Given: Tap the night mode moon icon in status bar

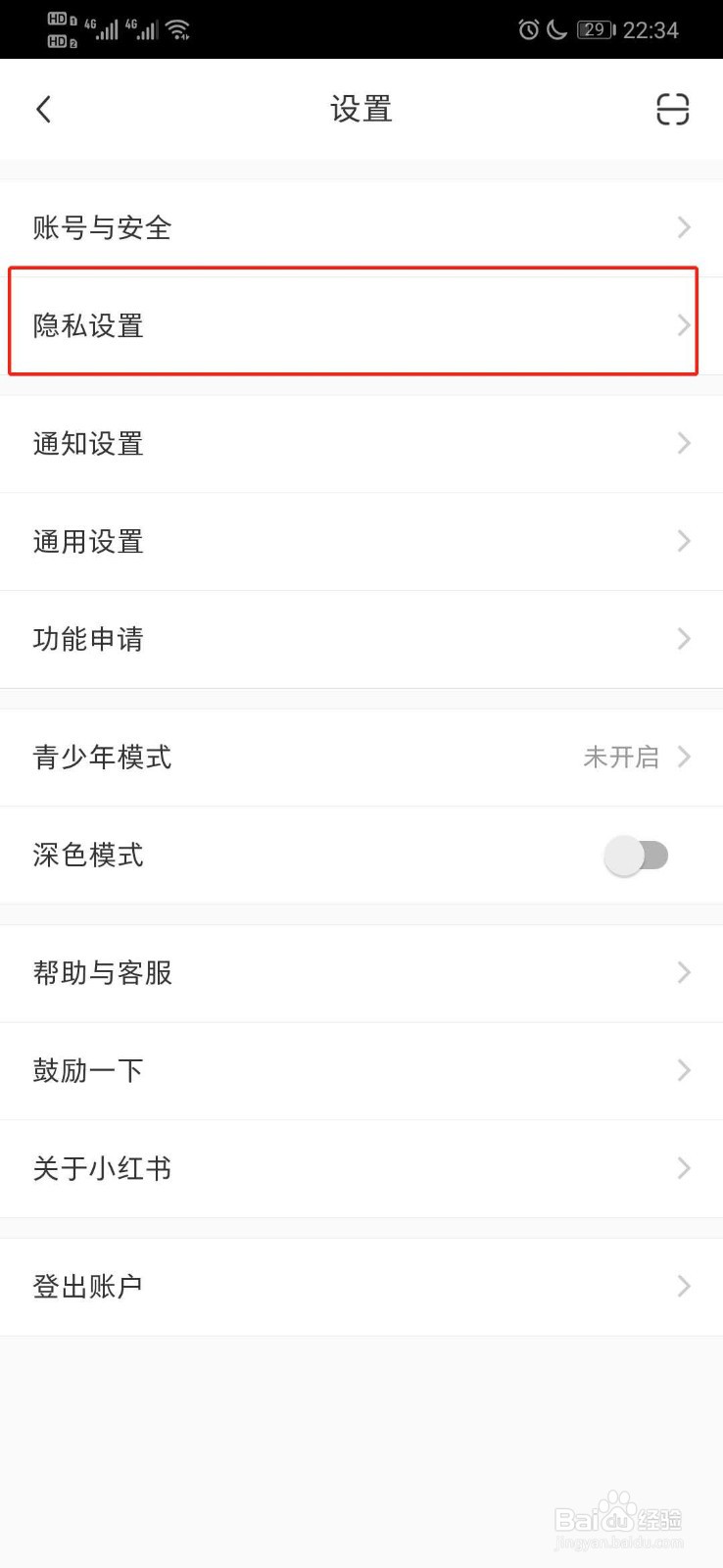Looking at the screenshot, I should [556, 29].
